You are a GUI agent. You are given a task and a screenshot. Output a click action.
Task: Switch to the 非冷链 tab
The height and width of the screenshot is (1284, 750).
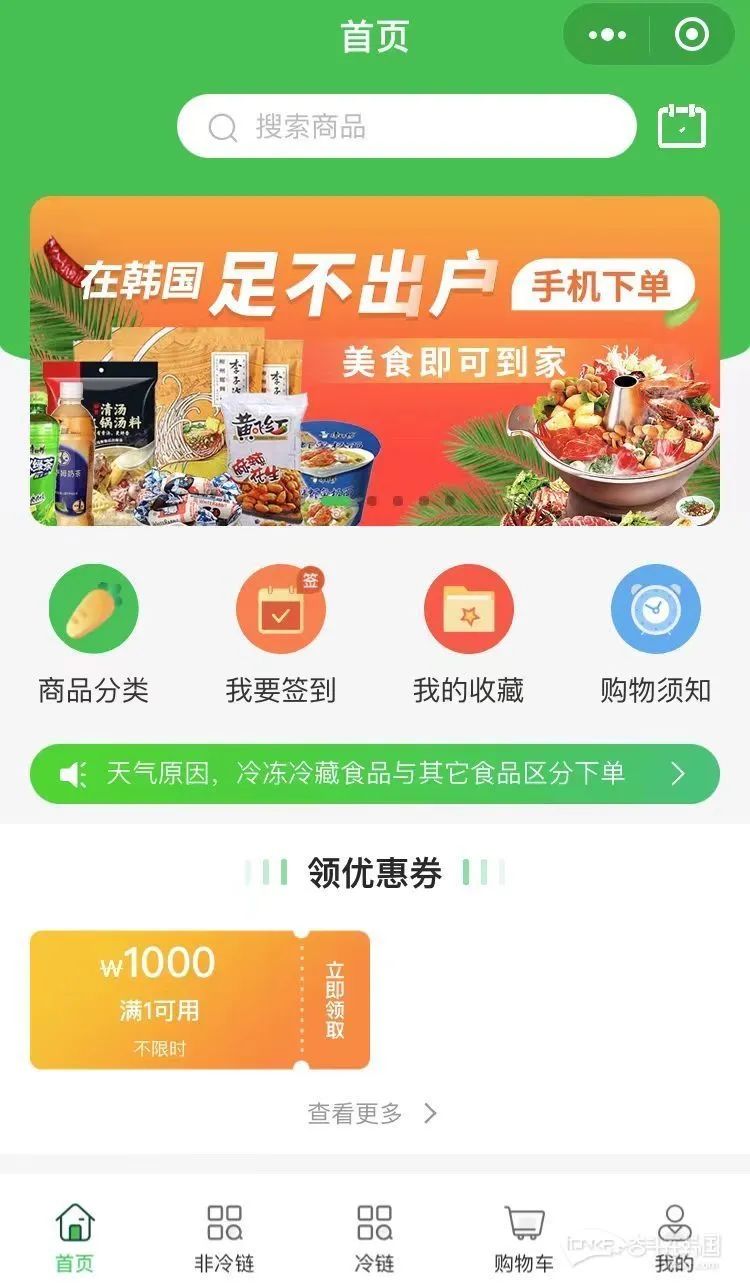pos(225,1237)
